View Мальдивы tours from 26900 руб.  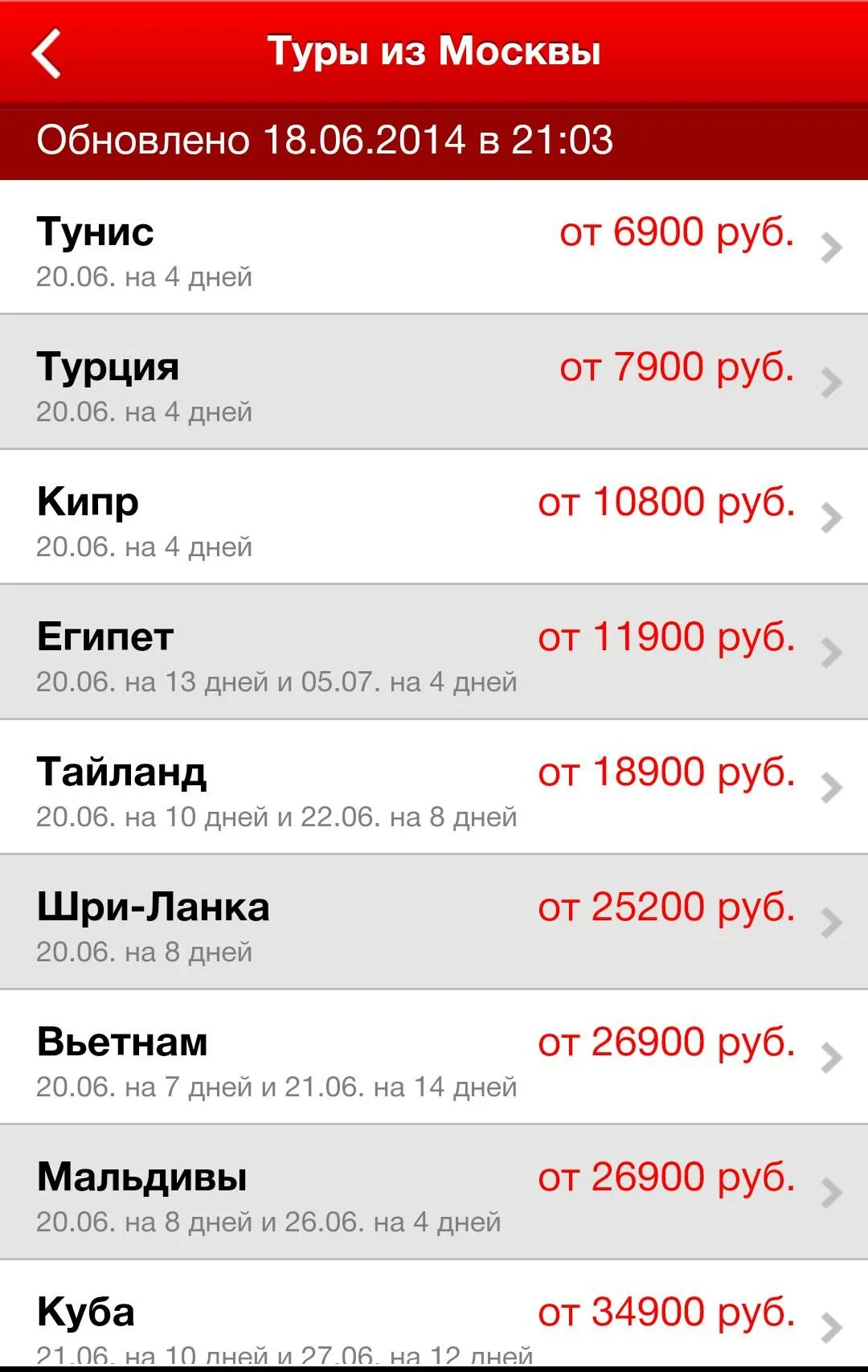434,1193
